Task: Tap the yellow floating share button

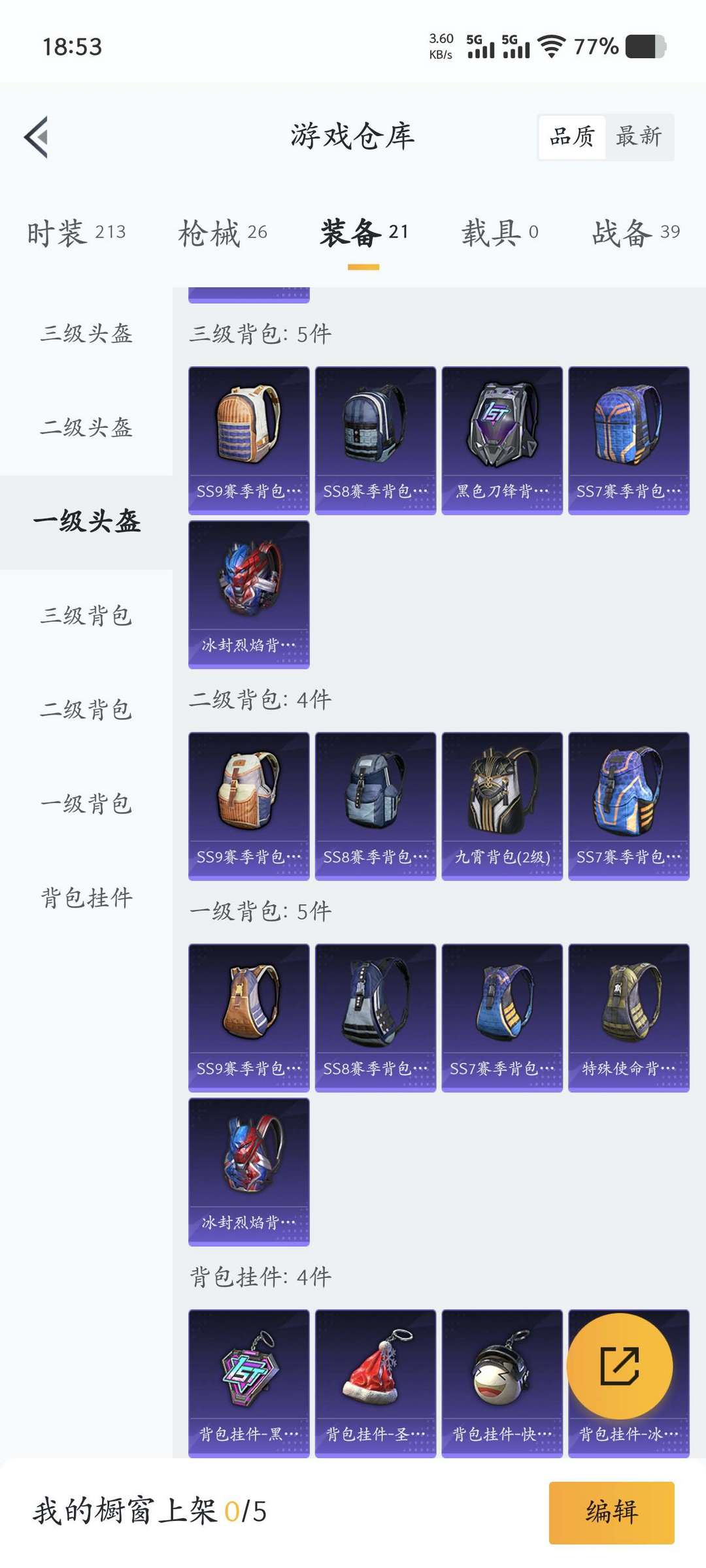Action: (x=620, y=1366)
